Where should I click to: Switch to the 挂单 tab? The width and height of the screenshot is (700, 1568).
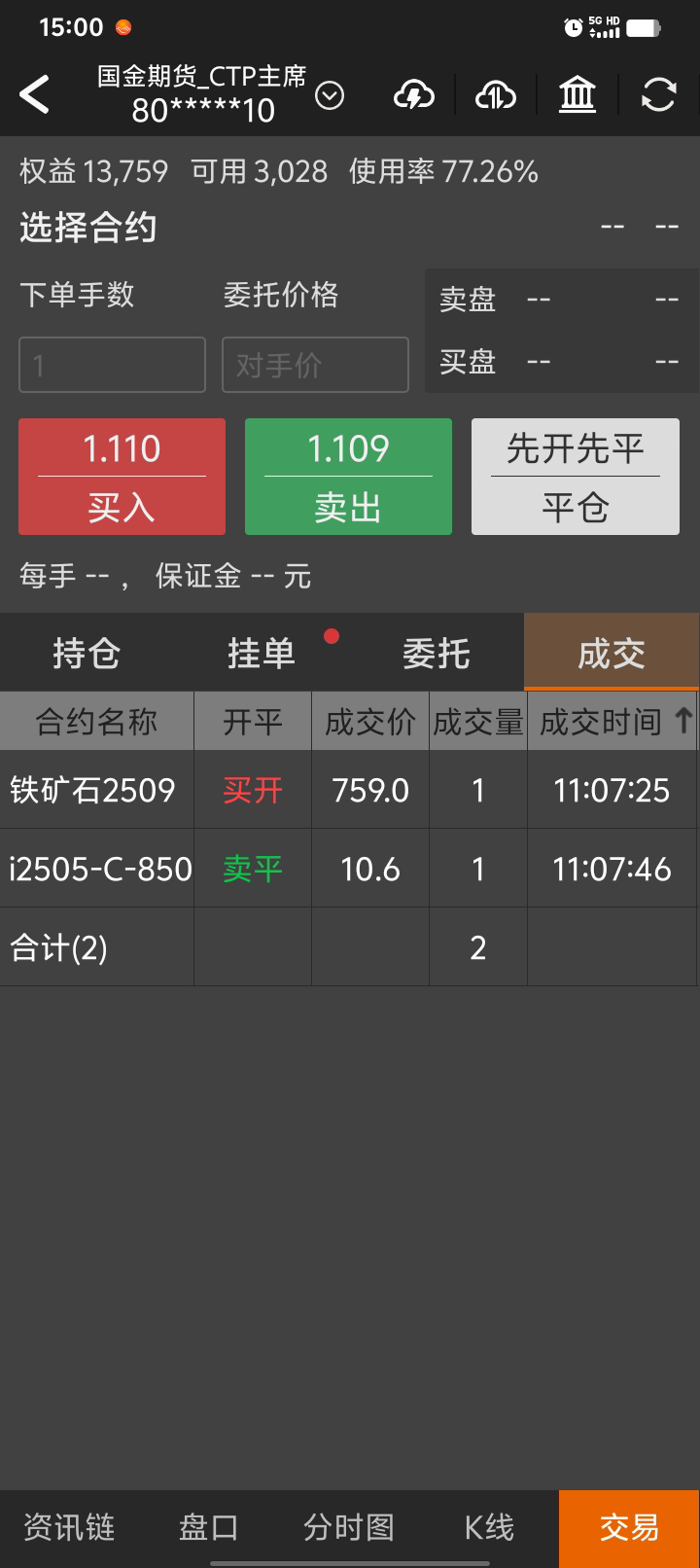click(x=261, y=653)
